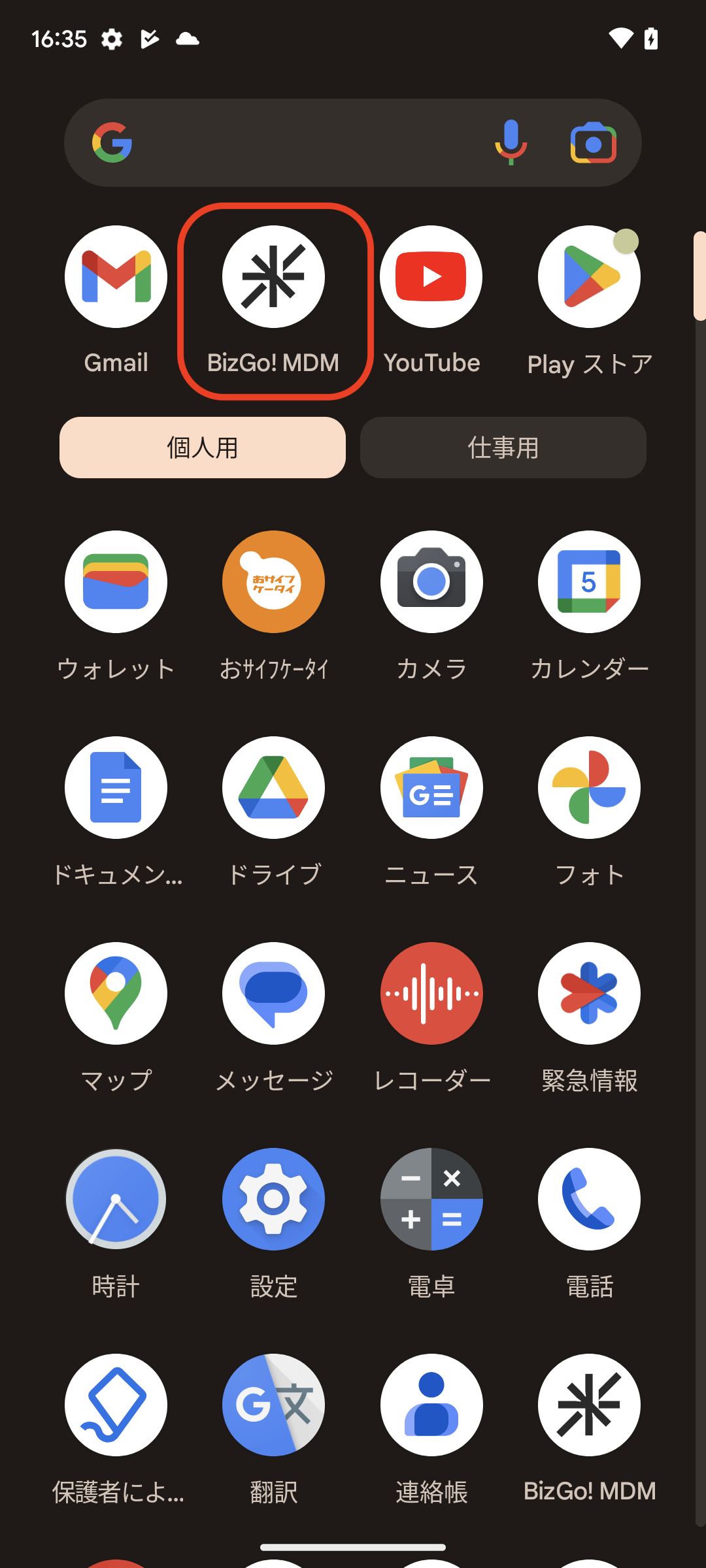Image resolution: width=706 pixels, height=1568 pixels.
Task: Start voice search with the microphone
Action: [511, 143]
